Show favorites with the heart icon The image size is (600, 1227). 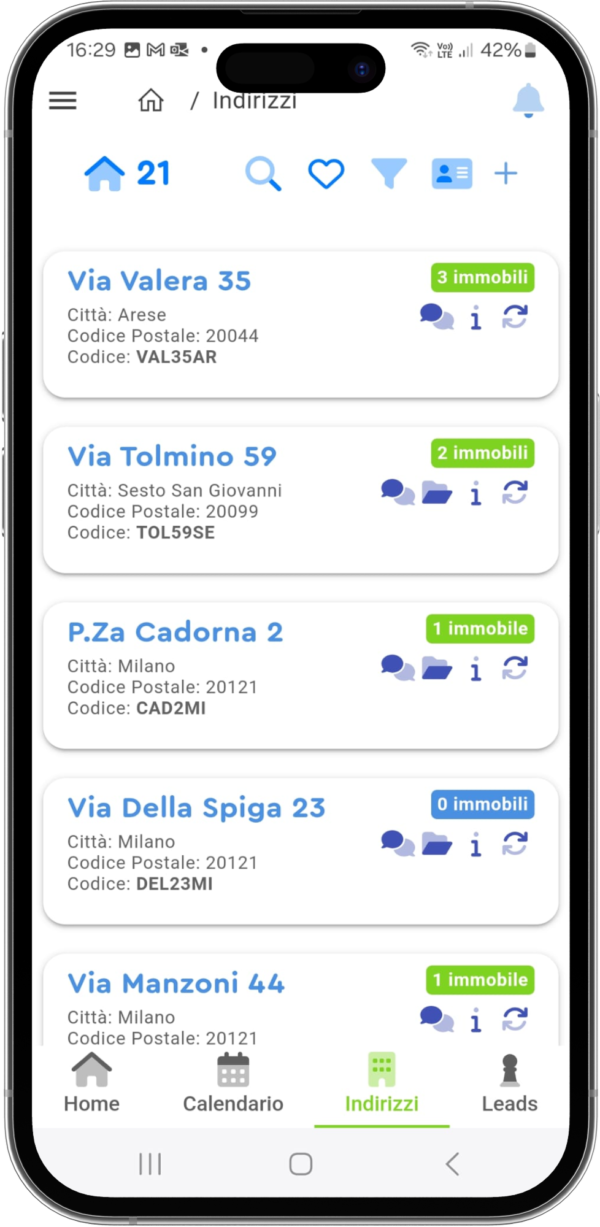pyautogui.click(x=326, y=174)
